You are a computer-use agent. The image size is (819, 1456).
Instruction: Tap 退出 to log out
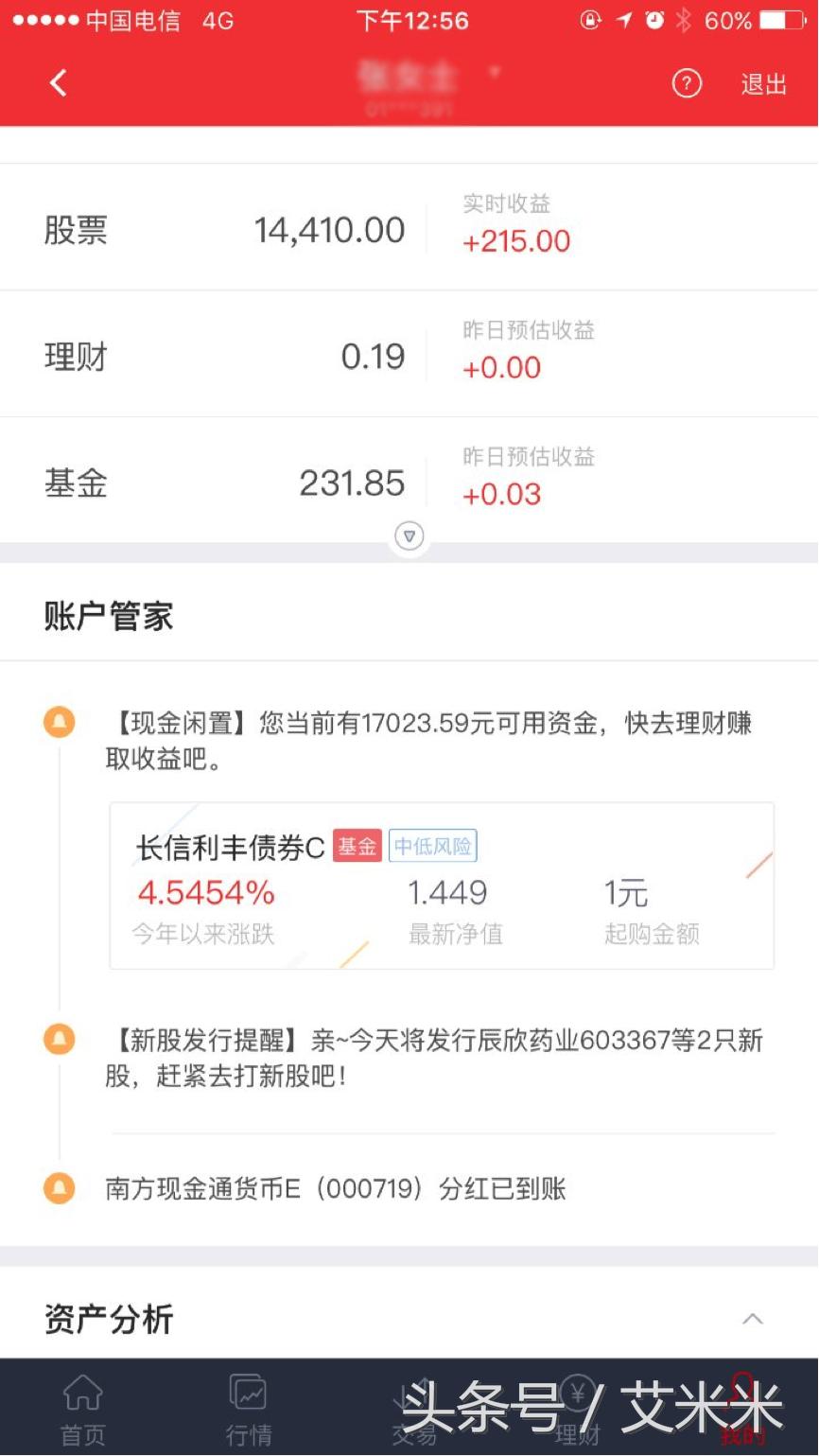point(763,83)
